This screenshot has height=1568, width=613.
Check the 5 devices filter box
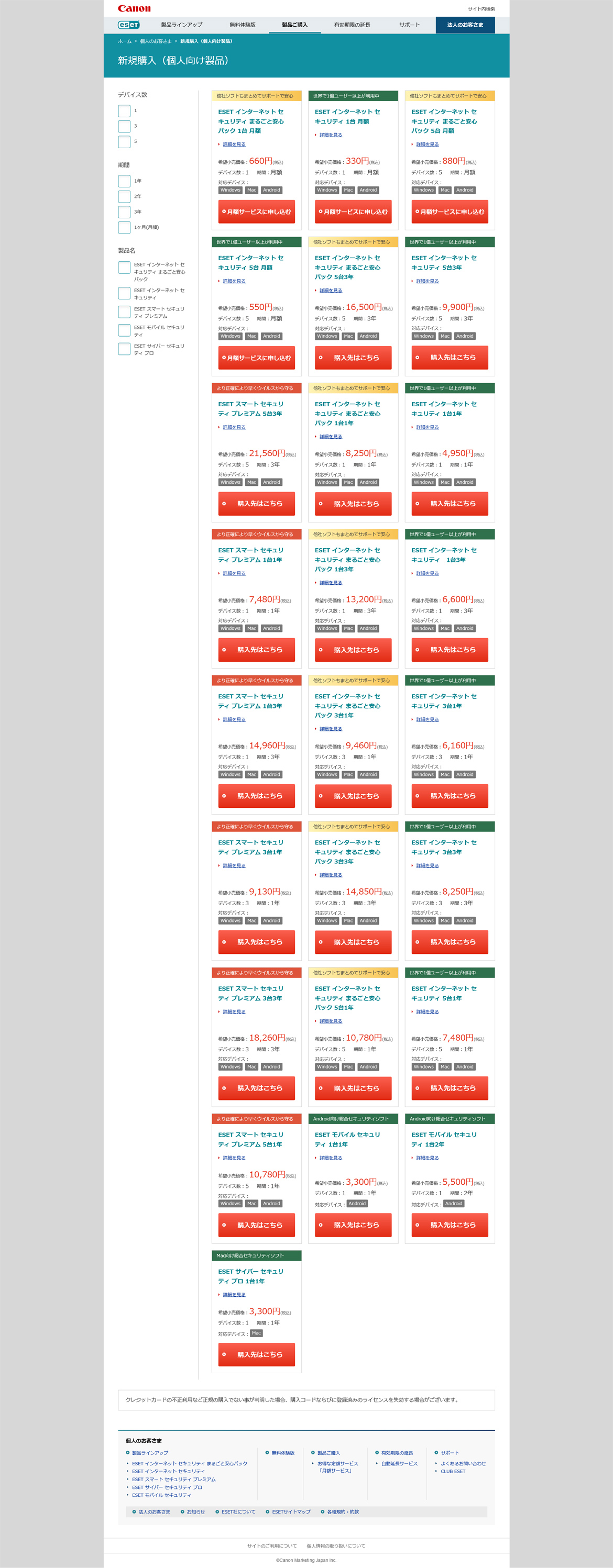(124, 142)
